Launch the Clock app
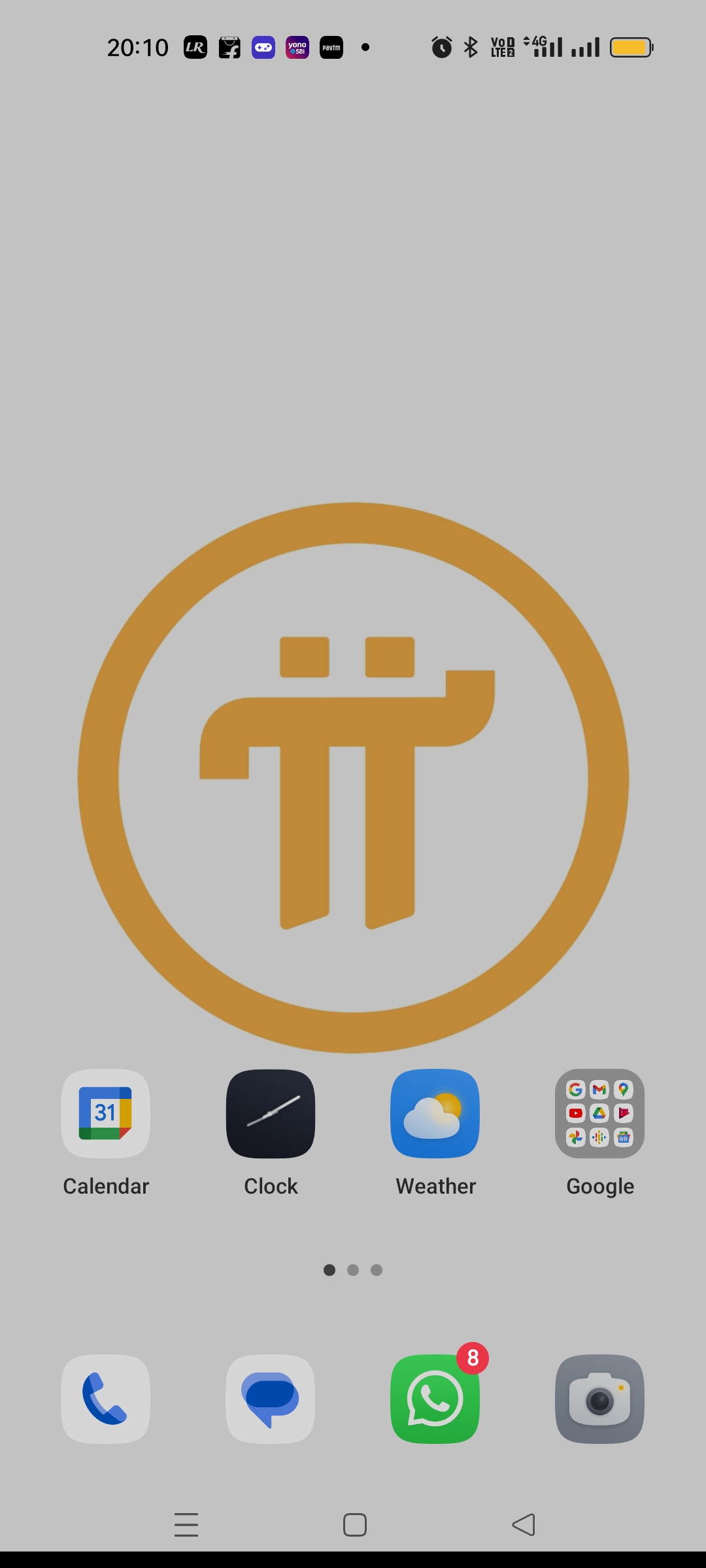The width and height of the screenshot is (706, 1568). click(271, 1113)
